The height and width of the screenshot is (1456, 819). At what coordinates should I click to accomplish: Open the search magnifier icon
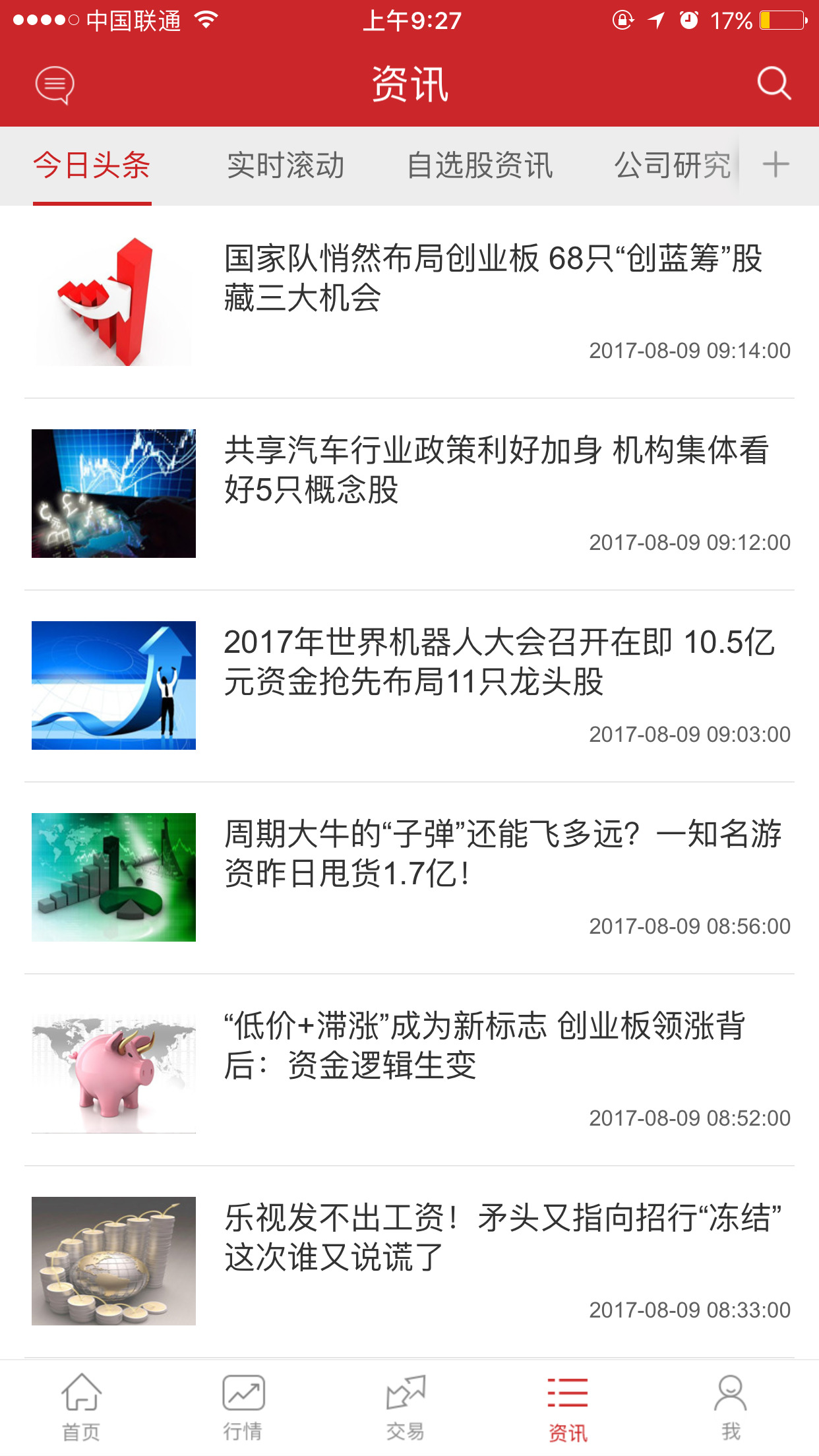tap(773, 84)
